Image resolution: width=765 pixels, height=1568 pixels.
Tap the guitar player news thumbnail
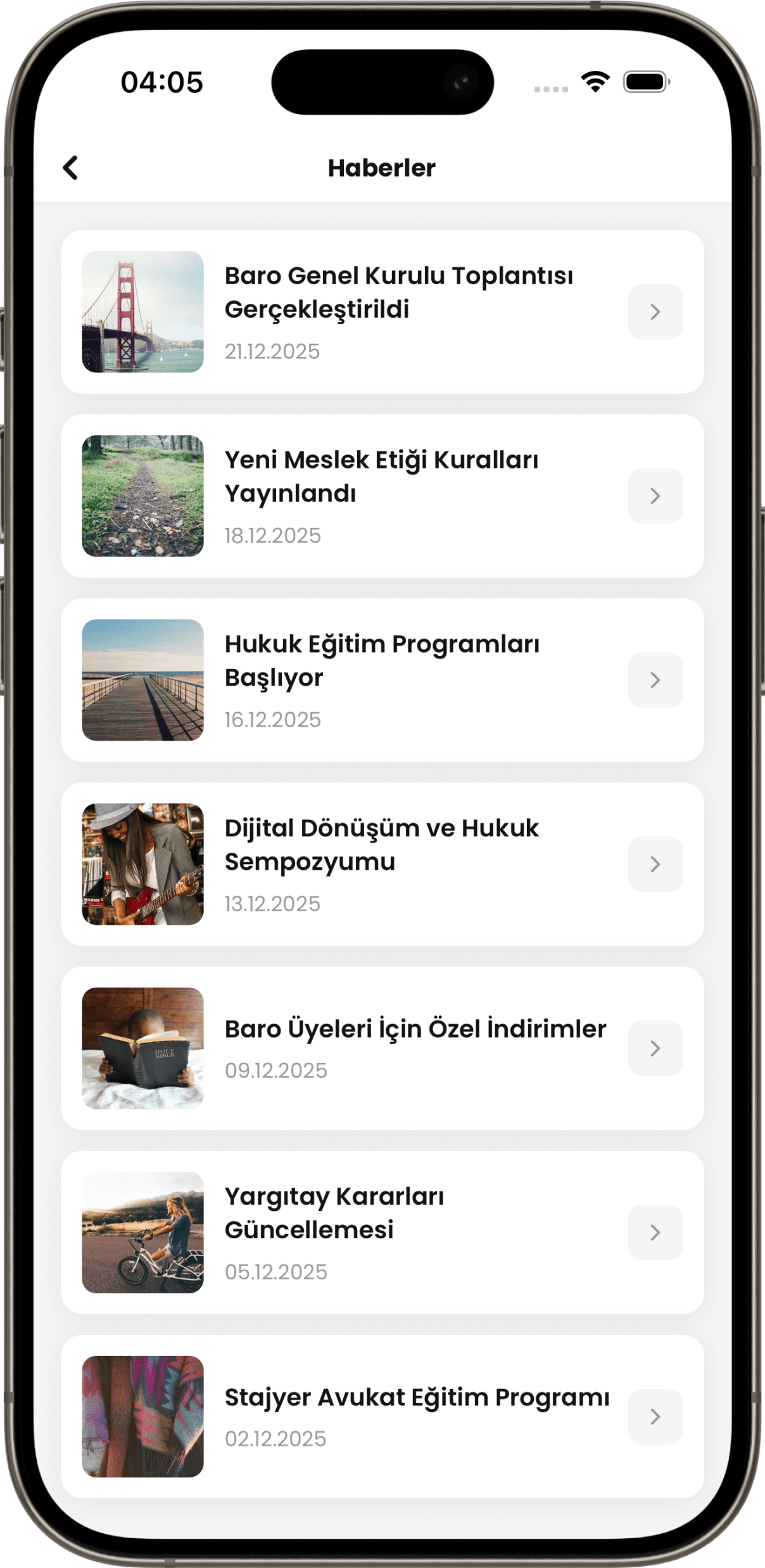[143, 864]
